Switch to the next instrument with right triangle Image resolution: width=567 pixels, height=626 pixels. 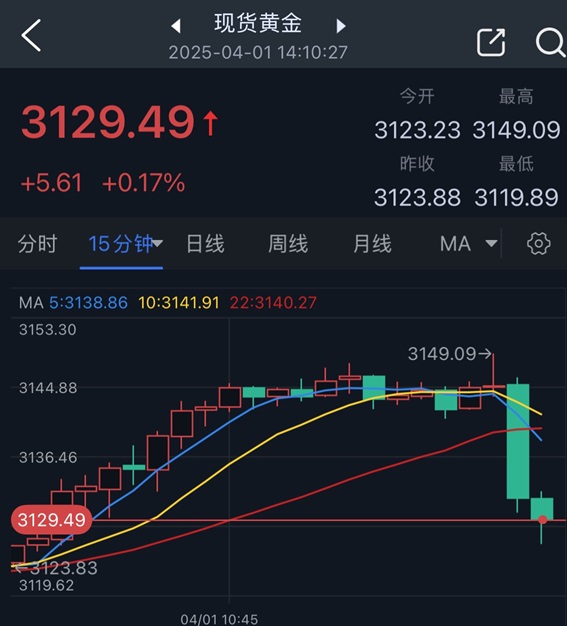(x=341, y=26)
